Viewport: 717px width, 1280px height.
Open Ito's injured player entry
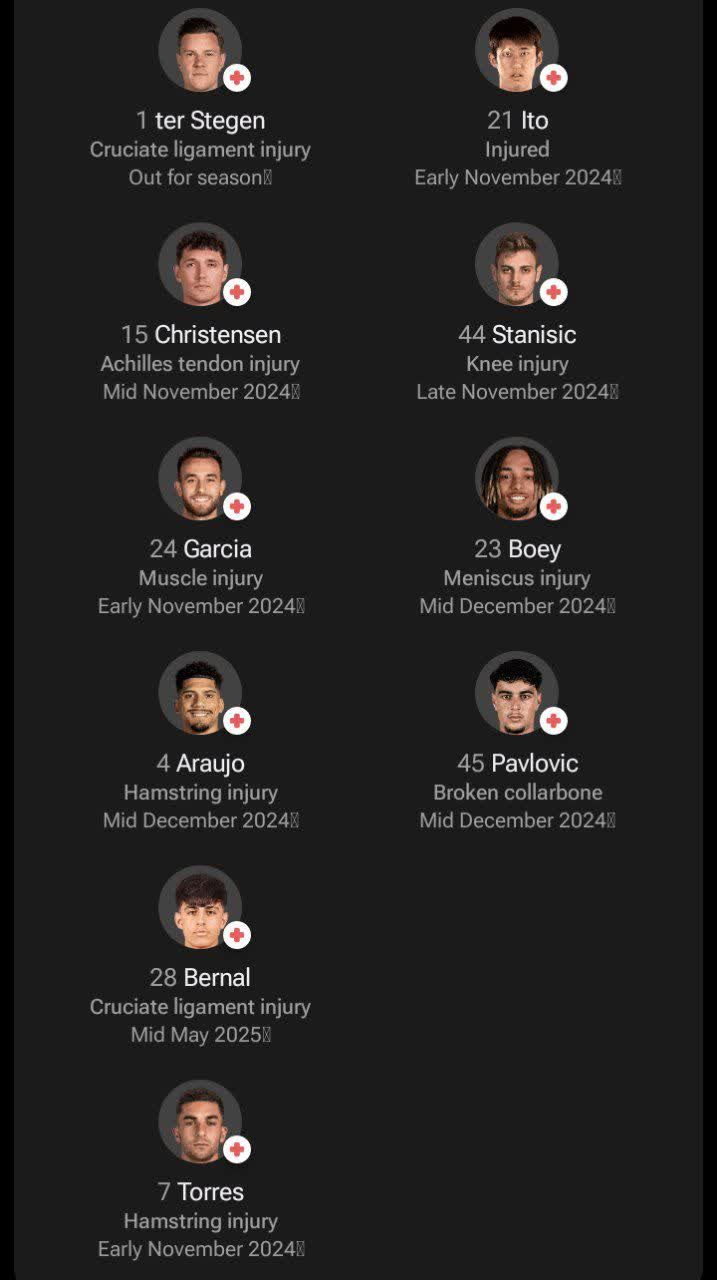[517, 98]
